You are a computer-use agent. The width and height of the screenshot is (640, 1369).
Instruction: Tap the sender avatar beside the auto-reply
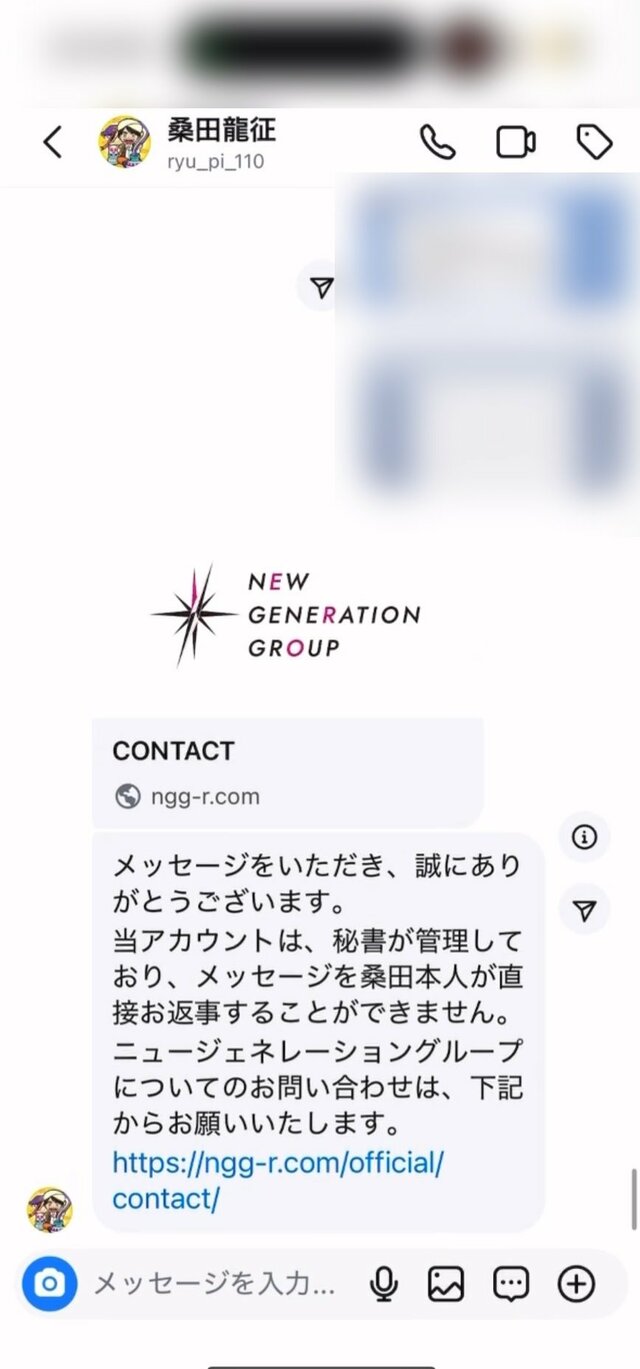[49, 1209]
